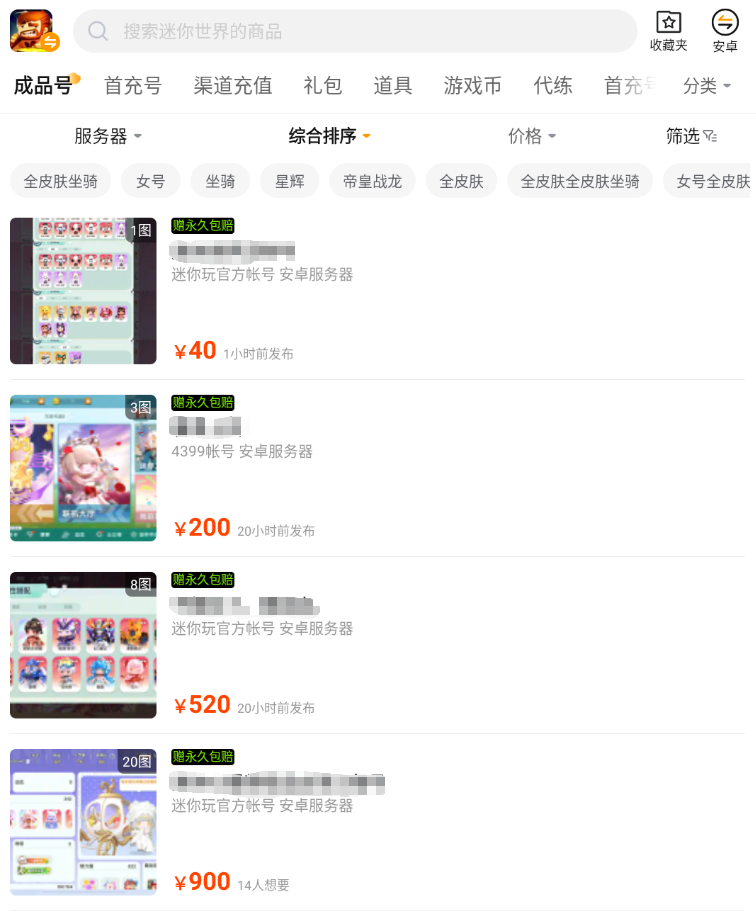Screen dimensions: 756x916
Task: Switch to the 代练 tab
Action: (553, 86)
